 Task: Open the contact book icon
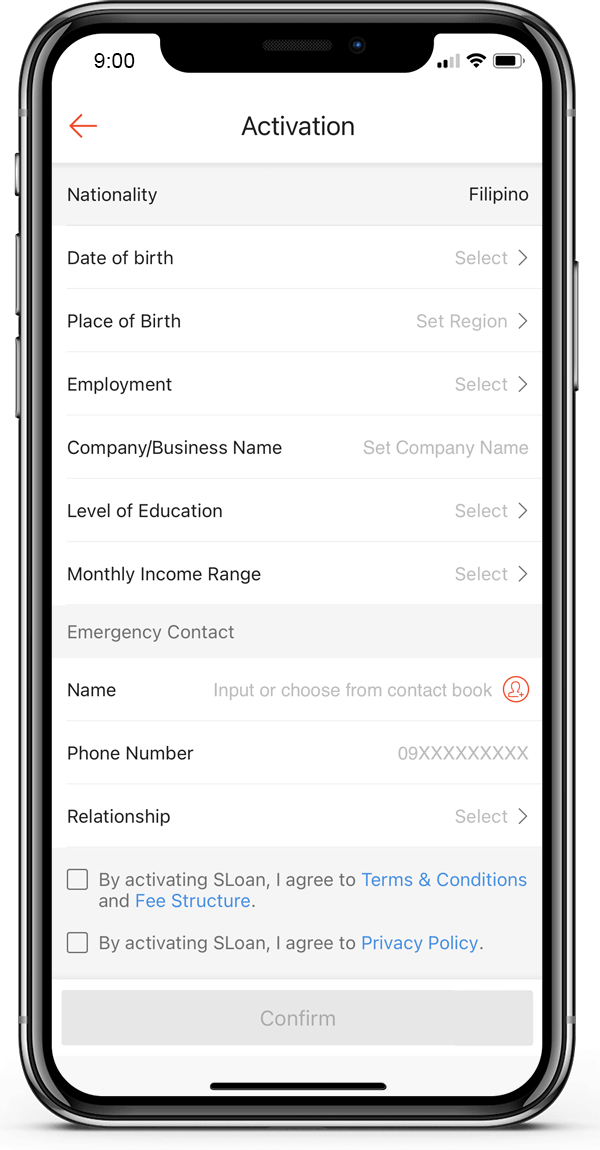click(516, 690)
